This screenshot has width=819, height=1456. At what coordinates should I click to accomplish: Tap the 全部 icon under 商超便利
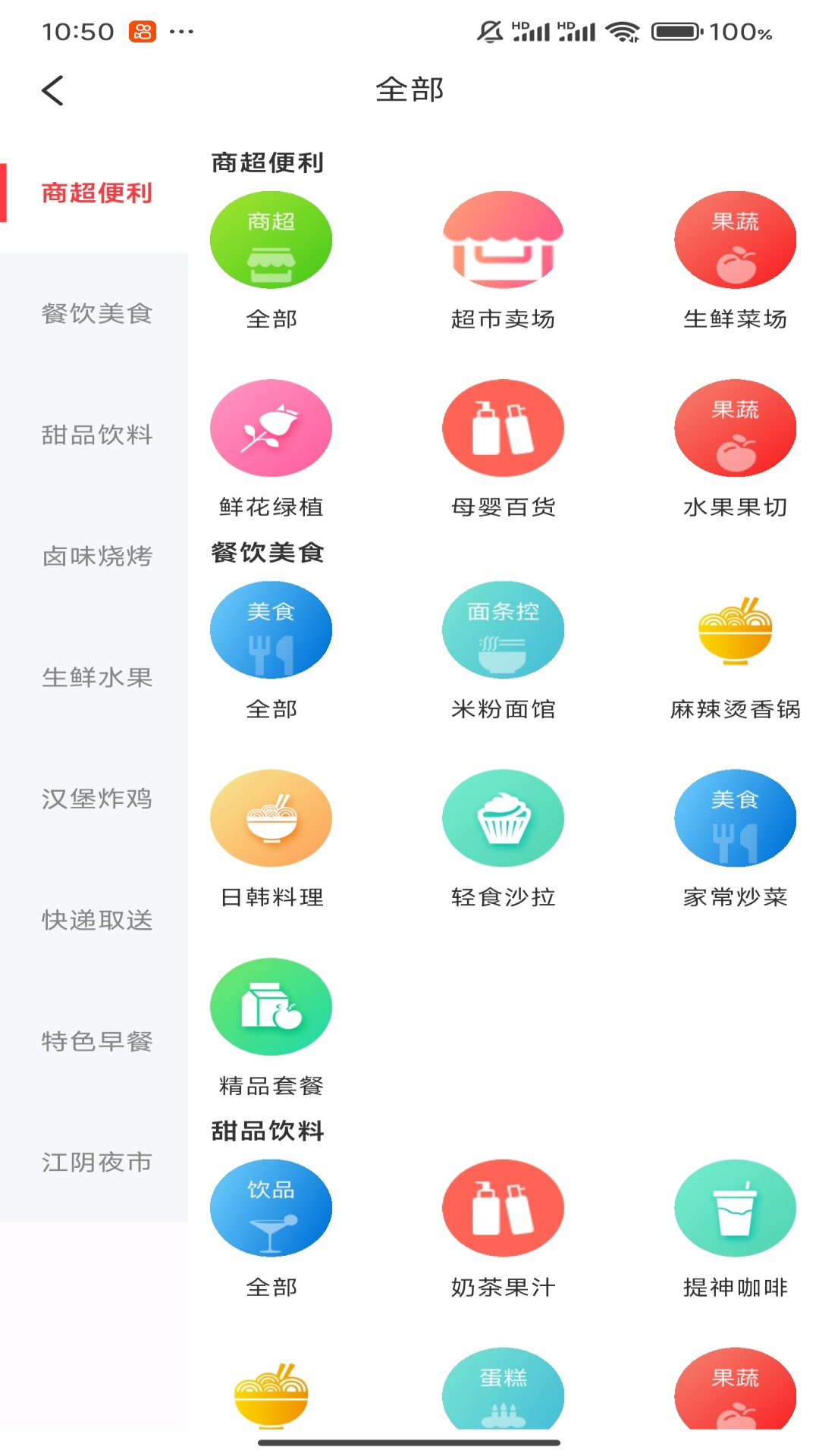click(271, 239)
